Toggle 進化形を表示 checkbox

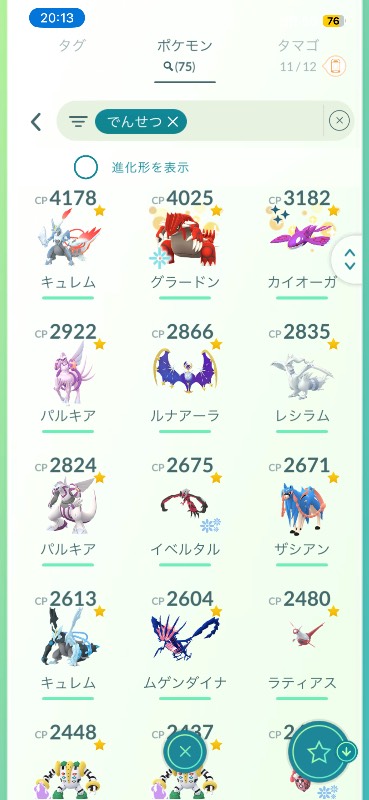[x=85, y=167]
